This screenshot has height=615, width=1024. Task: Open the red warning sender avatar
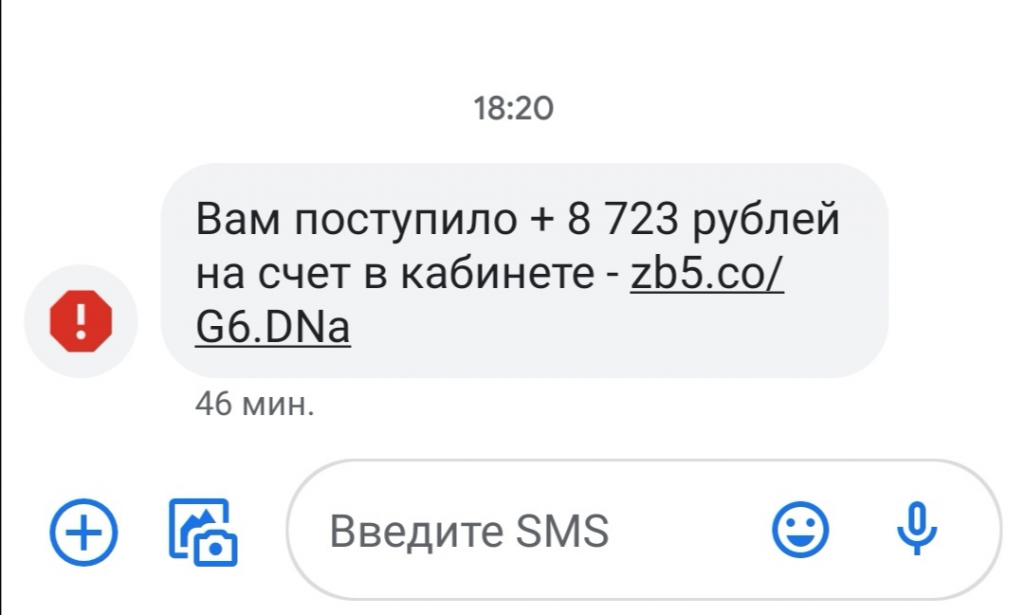[82, 321]
